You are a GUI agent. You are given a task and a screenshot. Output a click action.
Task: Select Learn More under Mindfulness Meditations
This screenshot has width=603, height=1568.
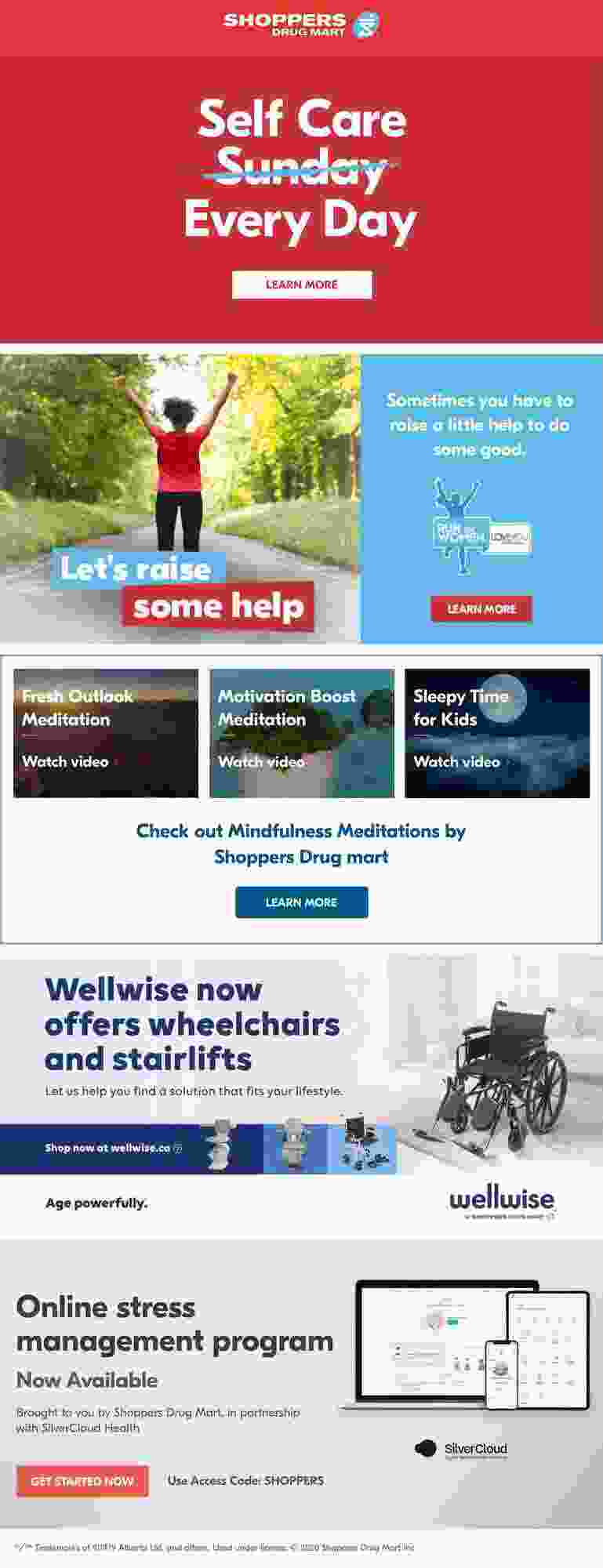click(301, 902)
